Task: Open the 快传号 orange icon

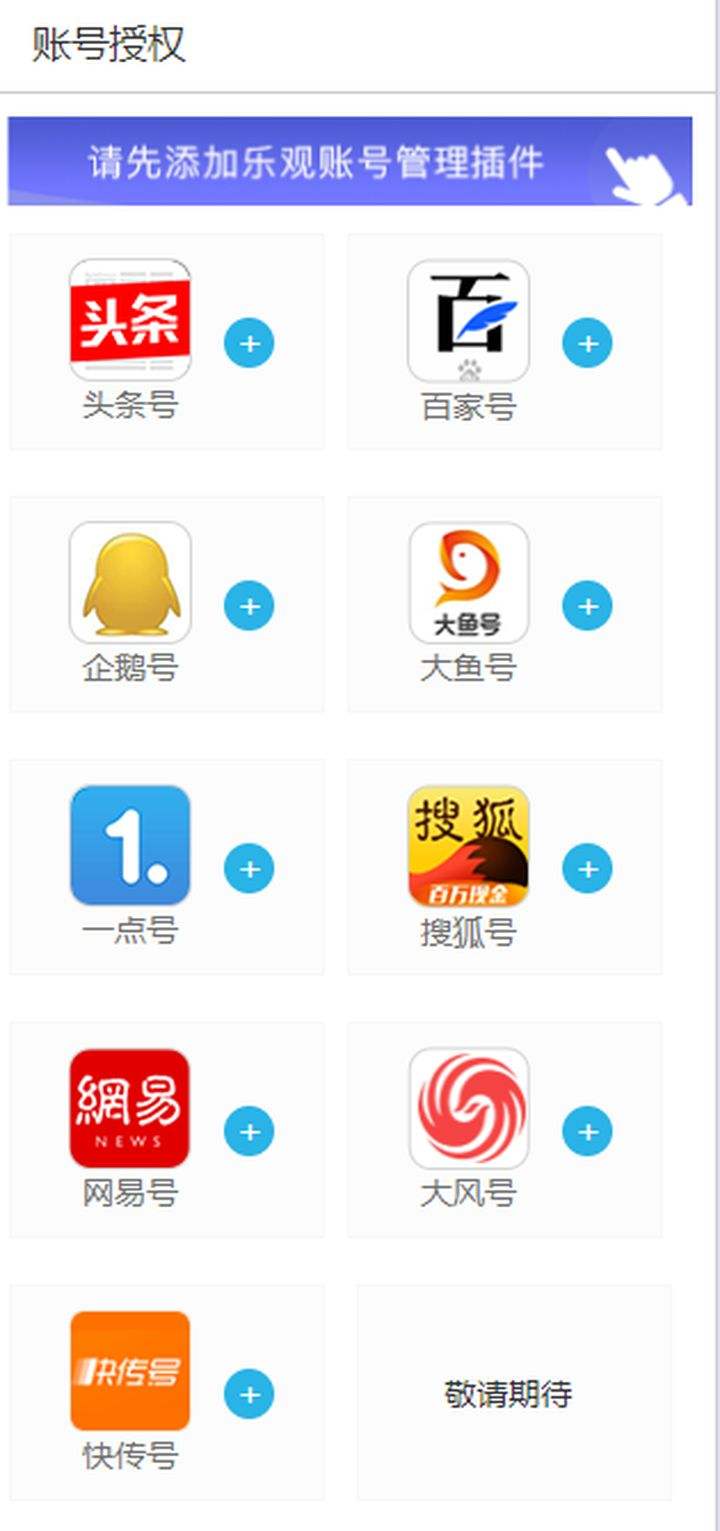Action: point(128,1370)
